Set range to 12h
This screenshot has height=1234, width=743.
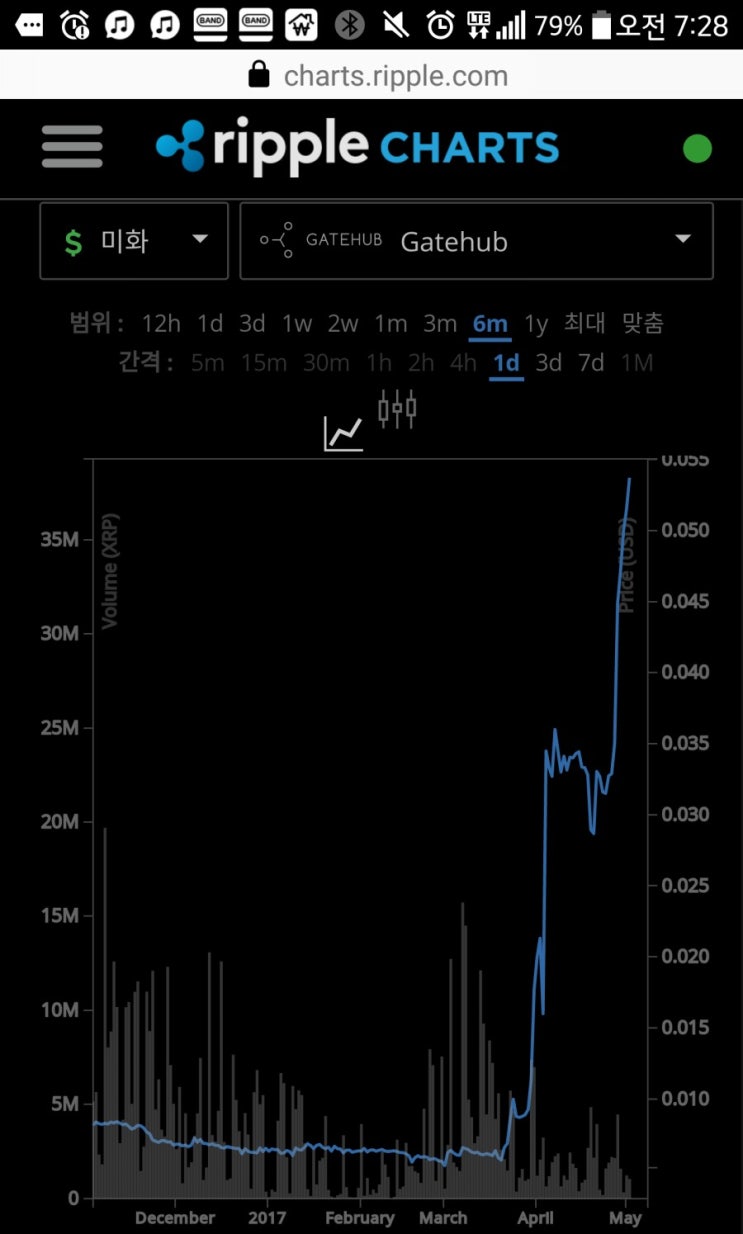pos(161,323)
